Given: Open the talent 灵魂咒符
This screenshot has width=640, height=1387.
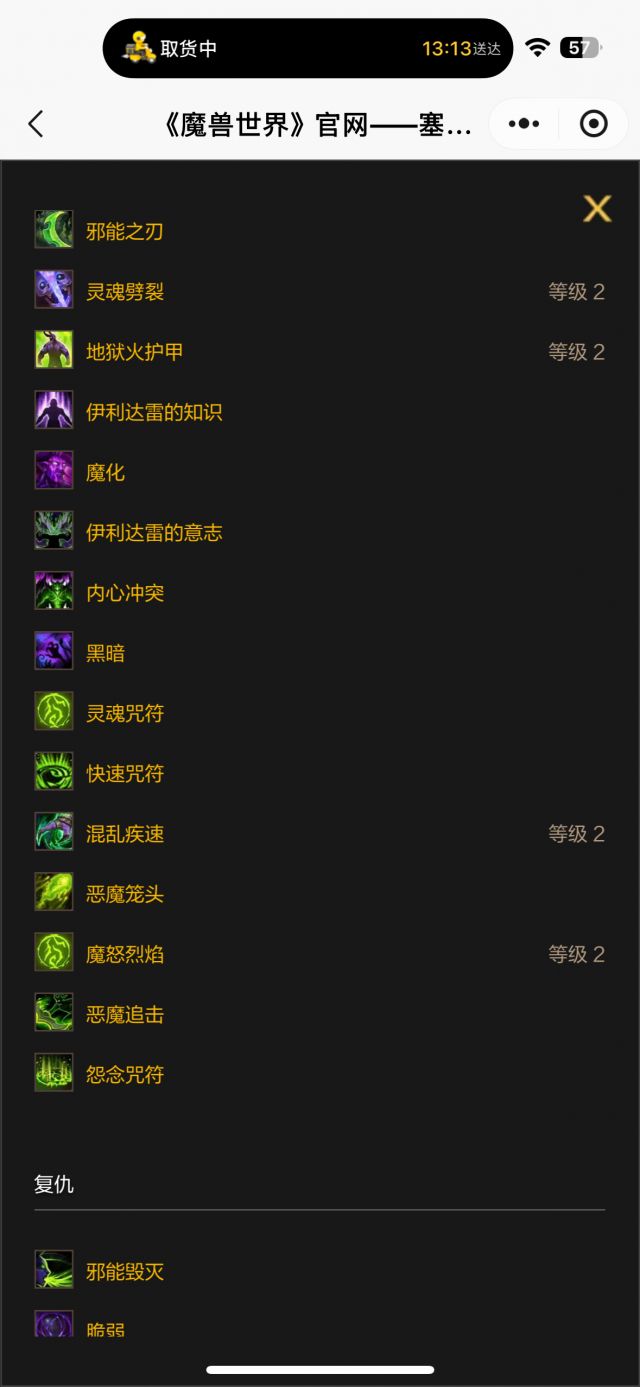Looking at the screenshot, I should [x=124, y=713].
